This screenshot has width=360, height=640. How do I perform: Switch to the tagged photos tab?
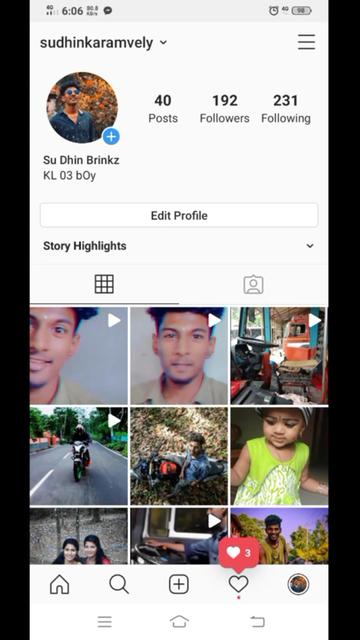click(253, 284)
